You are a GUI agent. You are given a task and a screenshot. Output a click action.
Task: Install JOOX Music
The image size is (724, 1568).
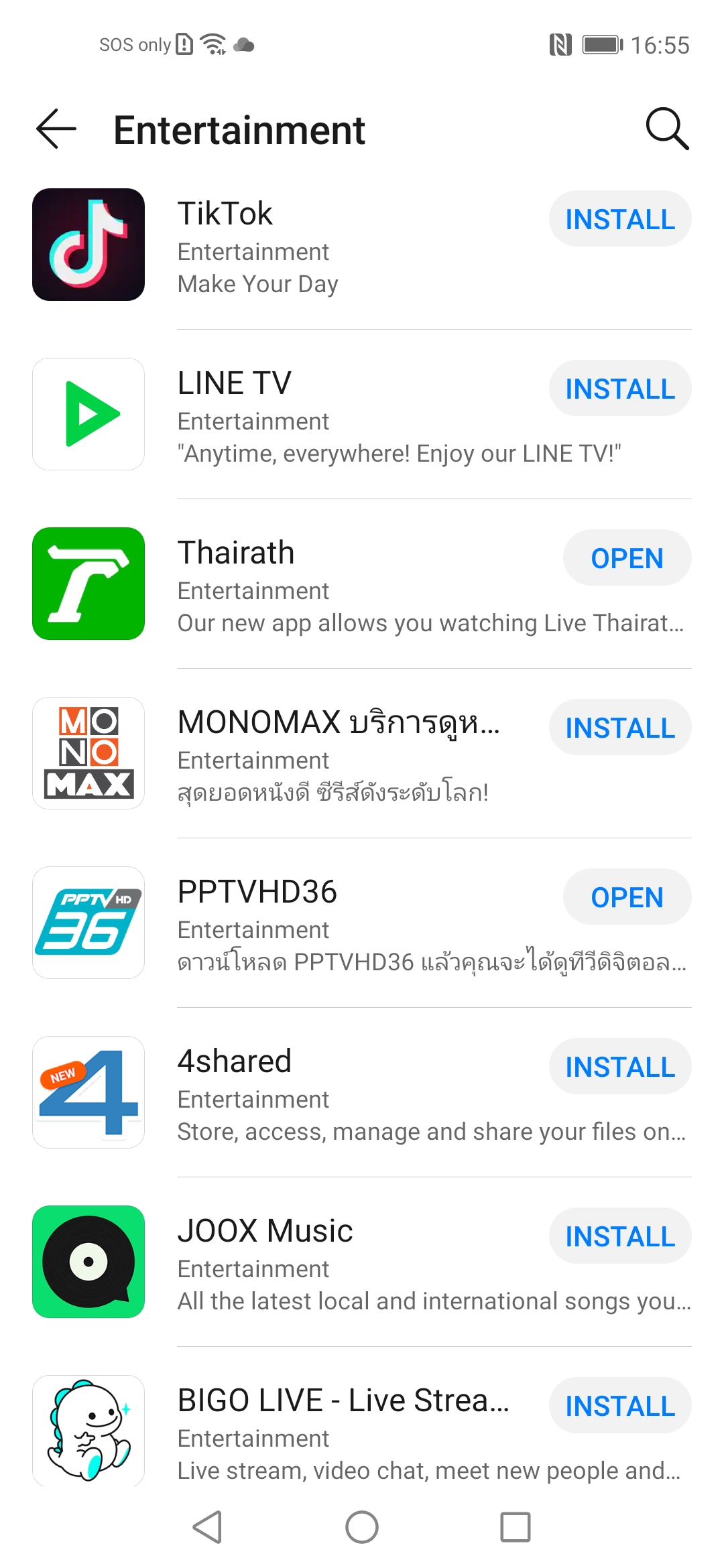point(620,1236)
